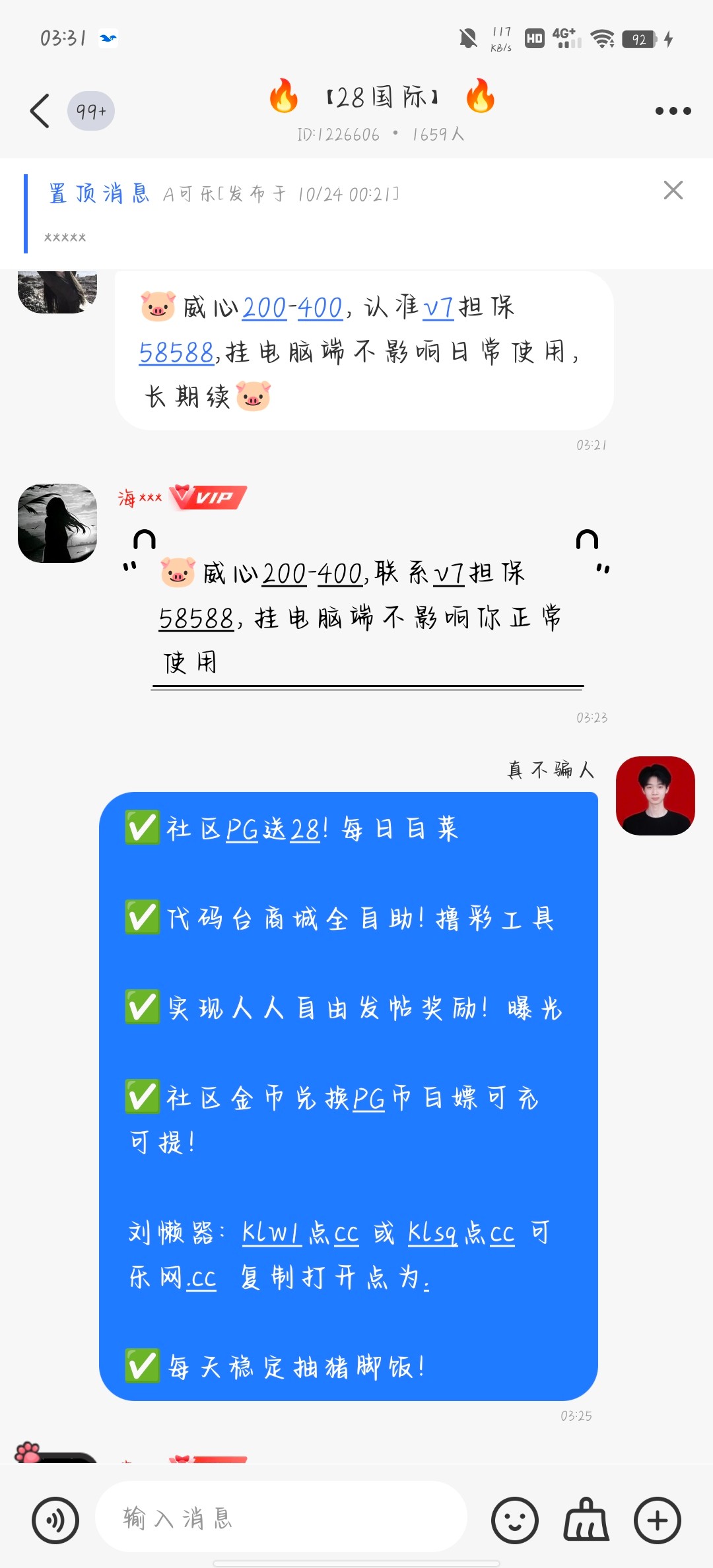Open the pinned 置顶消息 announcement

264,211
